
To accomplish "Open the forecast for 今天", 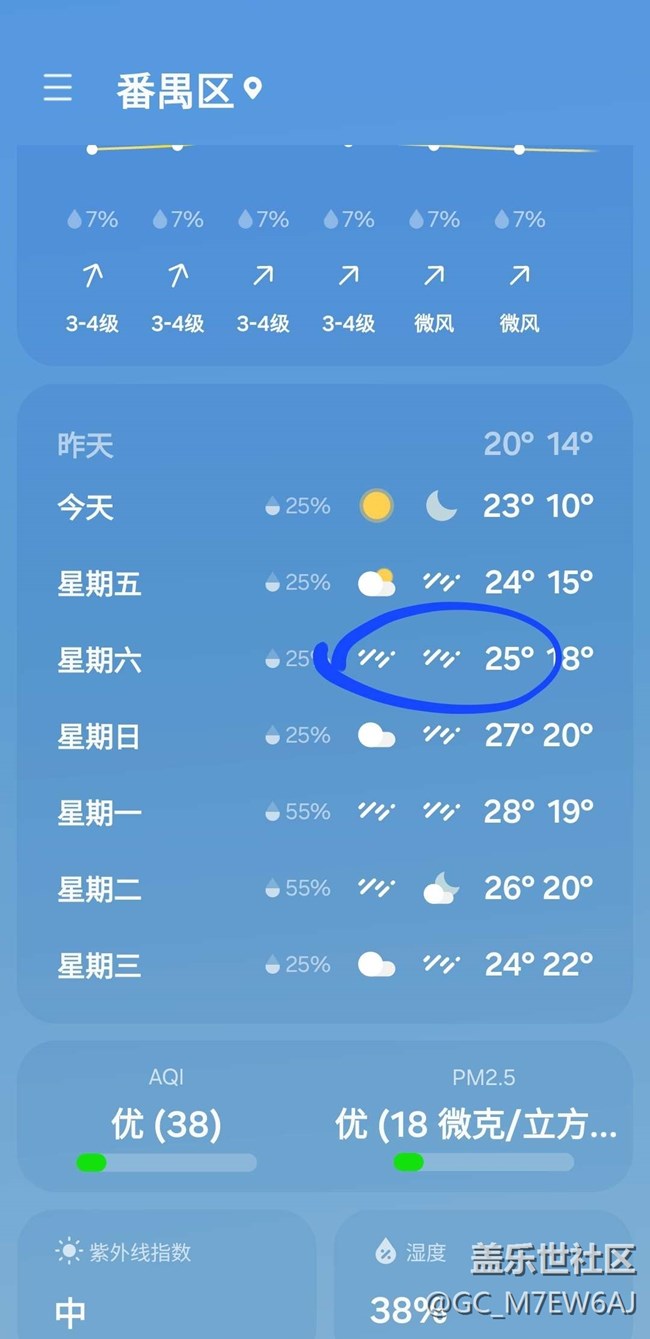I will point(325,506).
